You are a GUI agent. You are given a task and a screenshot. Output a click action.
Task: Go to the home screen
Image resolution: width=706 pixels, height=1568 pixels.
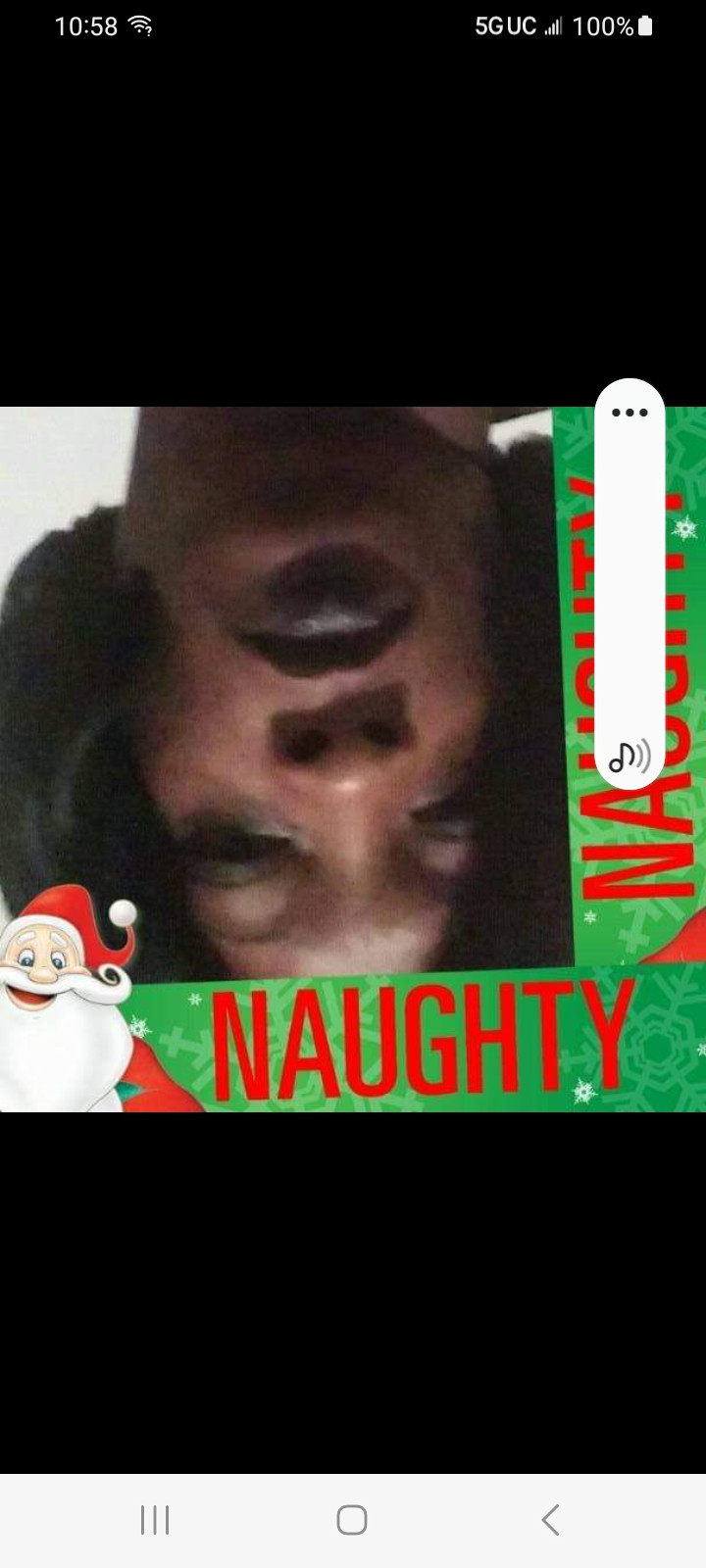pos(352,1520)
